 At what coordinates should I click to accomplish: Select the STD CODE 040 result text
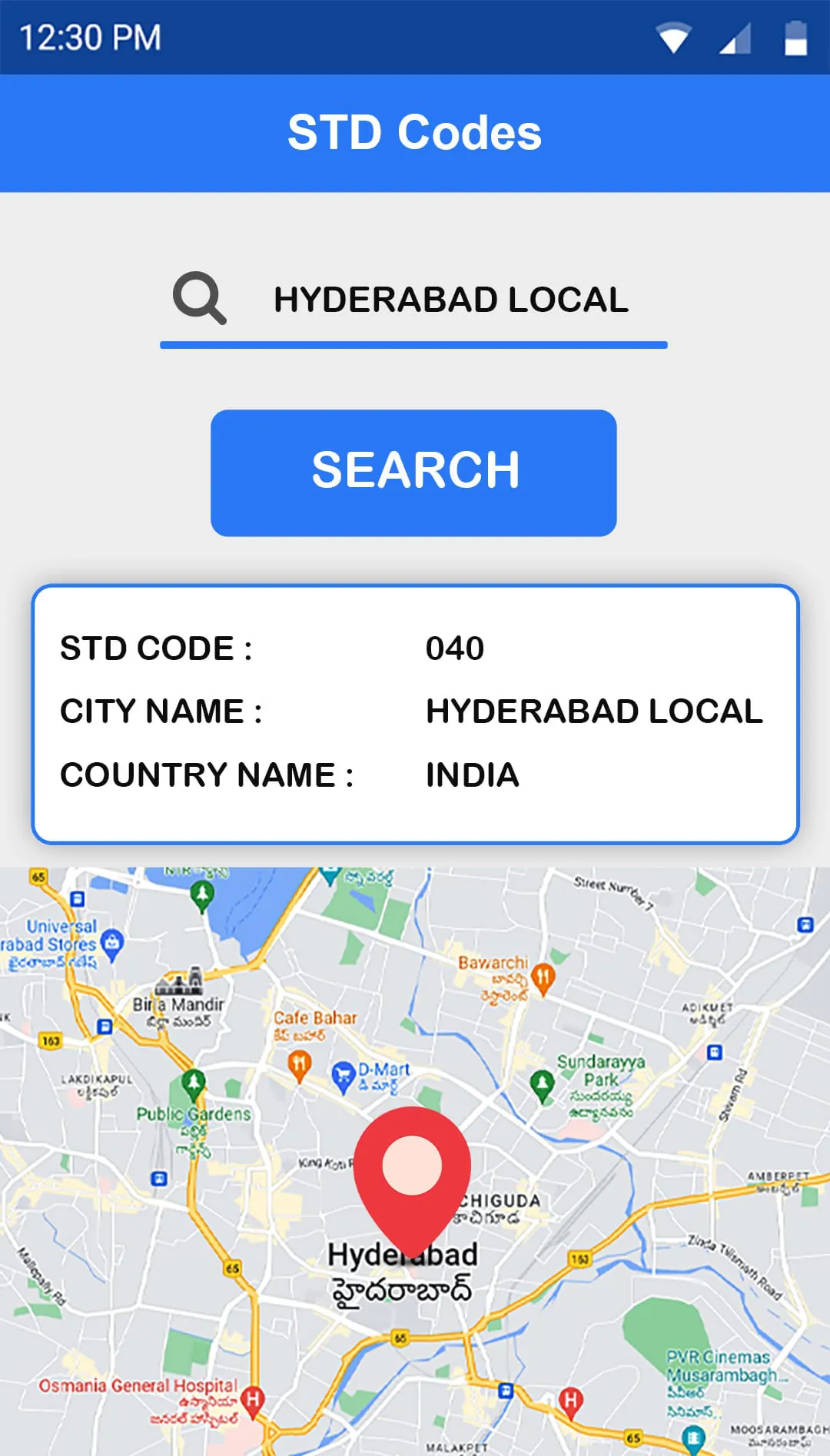(x=455, y=649)
